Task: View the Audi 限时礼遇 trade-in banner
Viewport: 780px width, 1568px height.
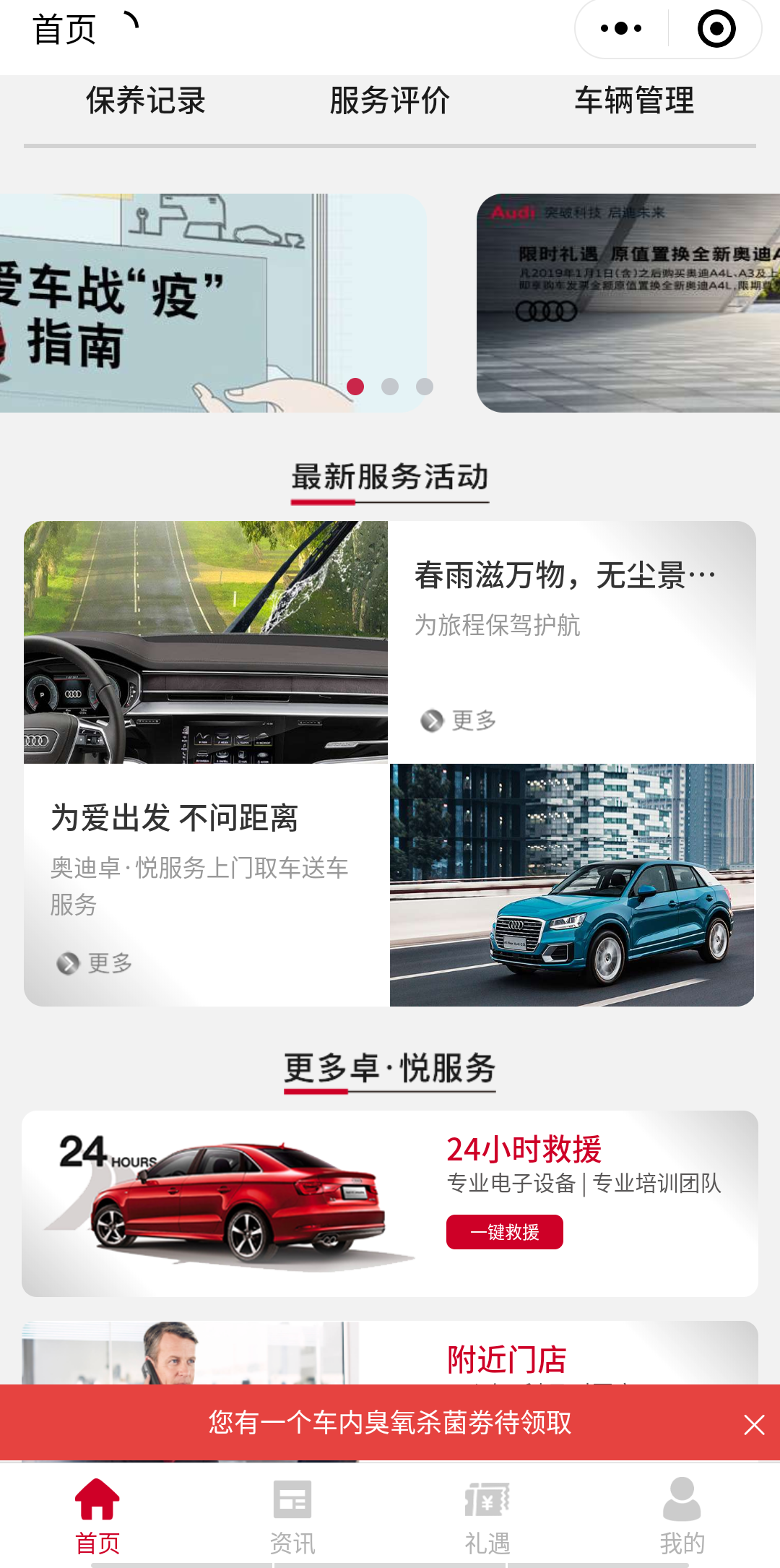Action: [x=628, y=303]
